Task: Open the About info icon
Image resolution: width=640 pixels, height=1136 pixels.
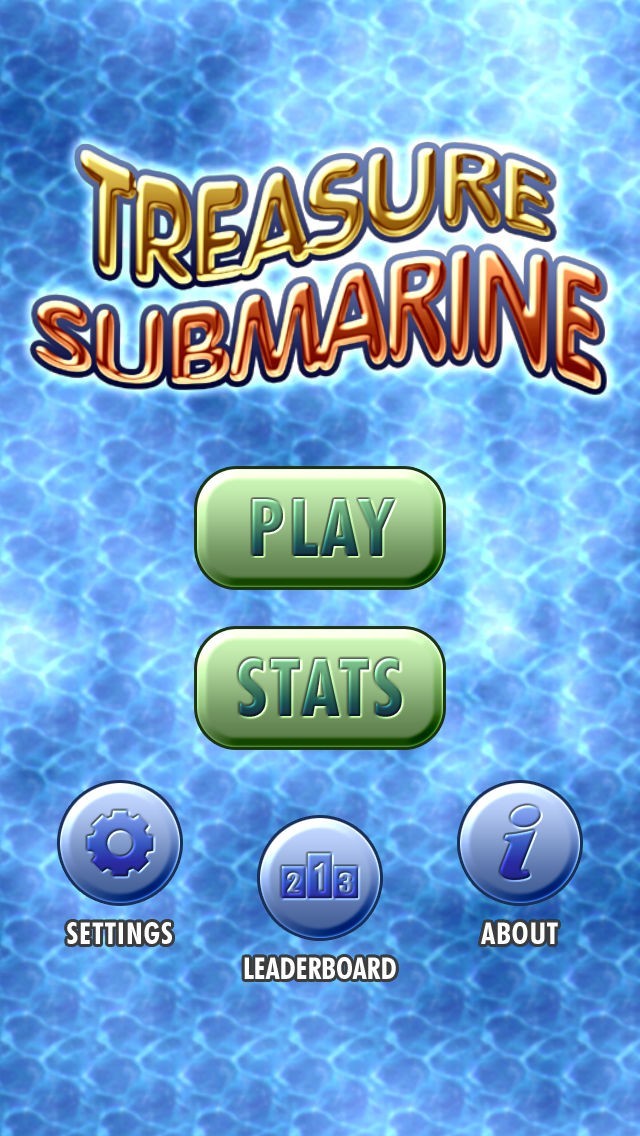Action: tap(520, 843)
